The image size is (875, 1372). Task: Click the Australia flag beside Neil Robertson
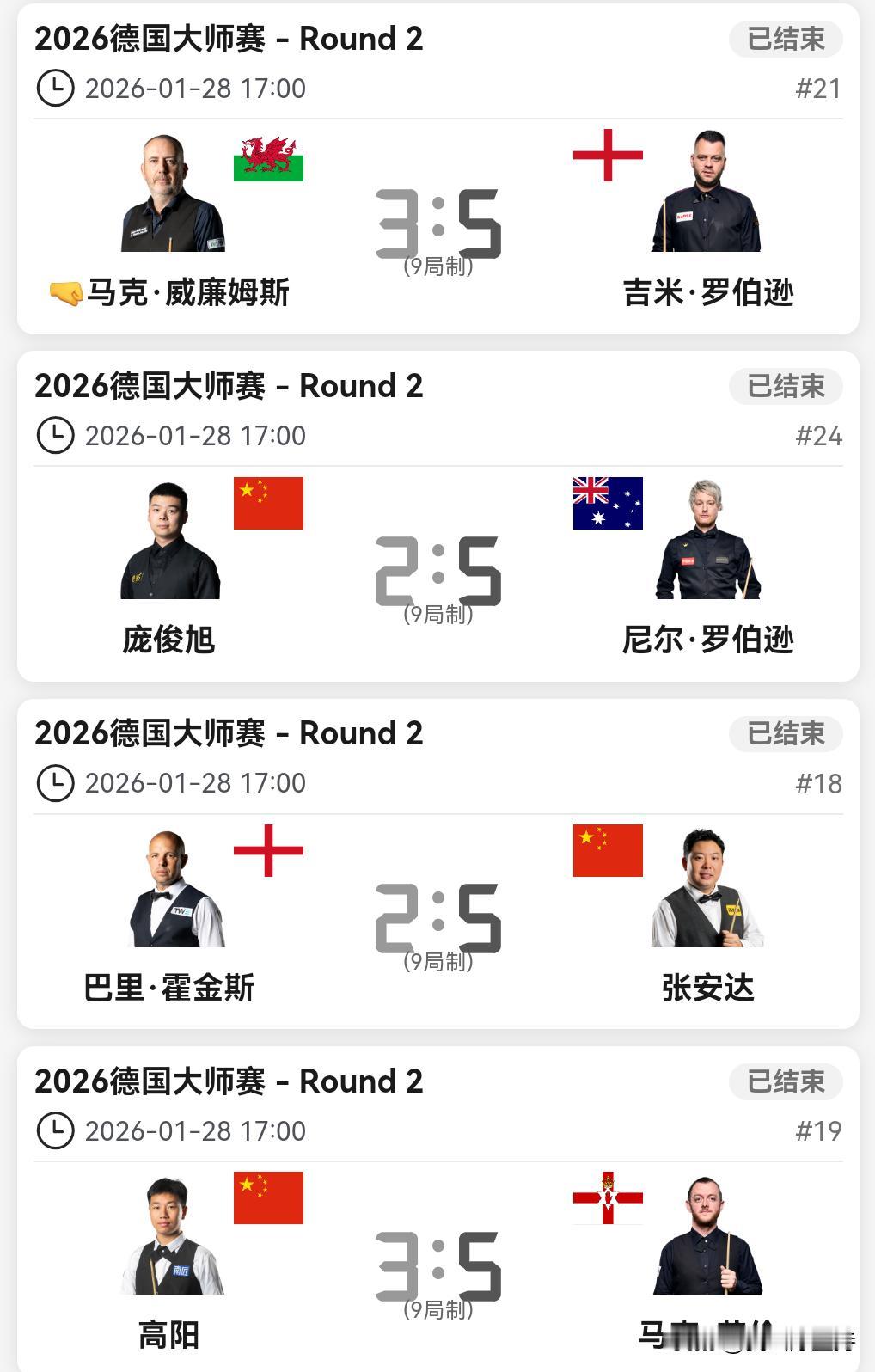pyautogui.click(x=606, y=505)
